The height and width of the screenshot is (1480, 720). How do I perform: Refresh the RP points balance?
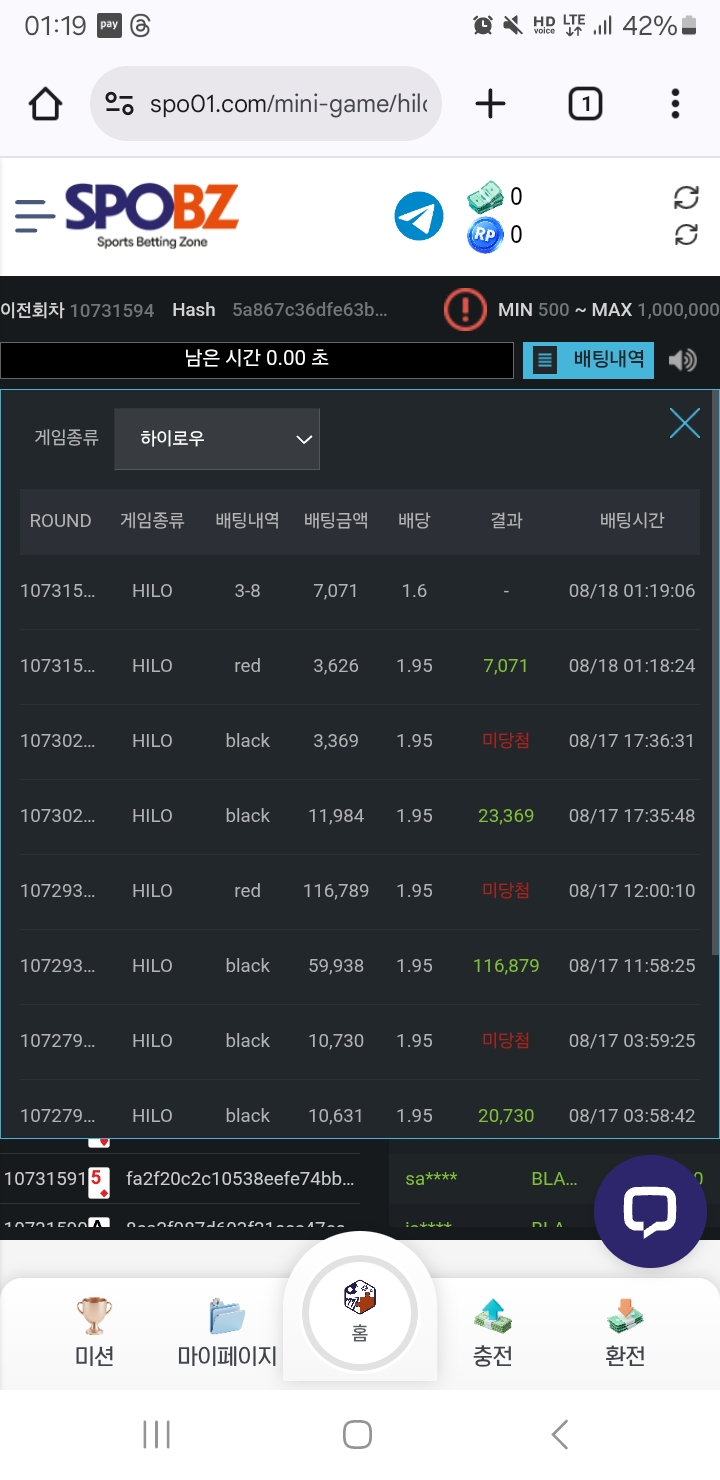686,235
